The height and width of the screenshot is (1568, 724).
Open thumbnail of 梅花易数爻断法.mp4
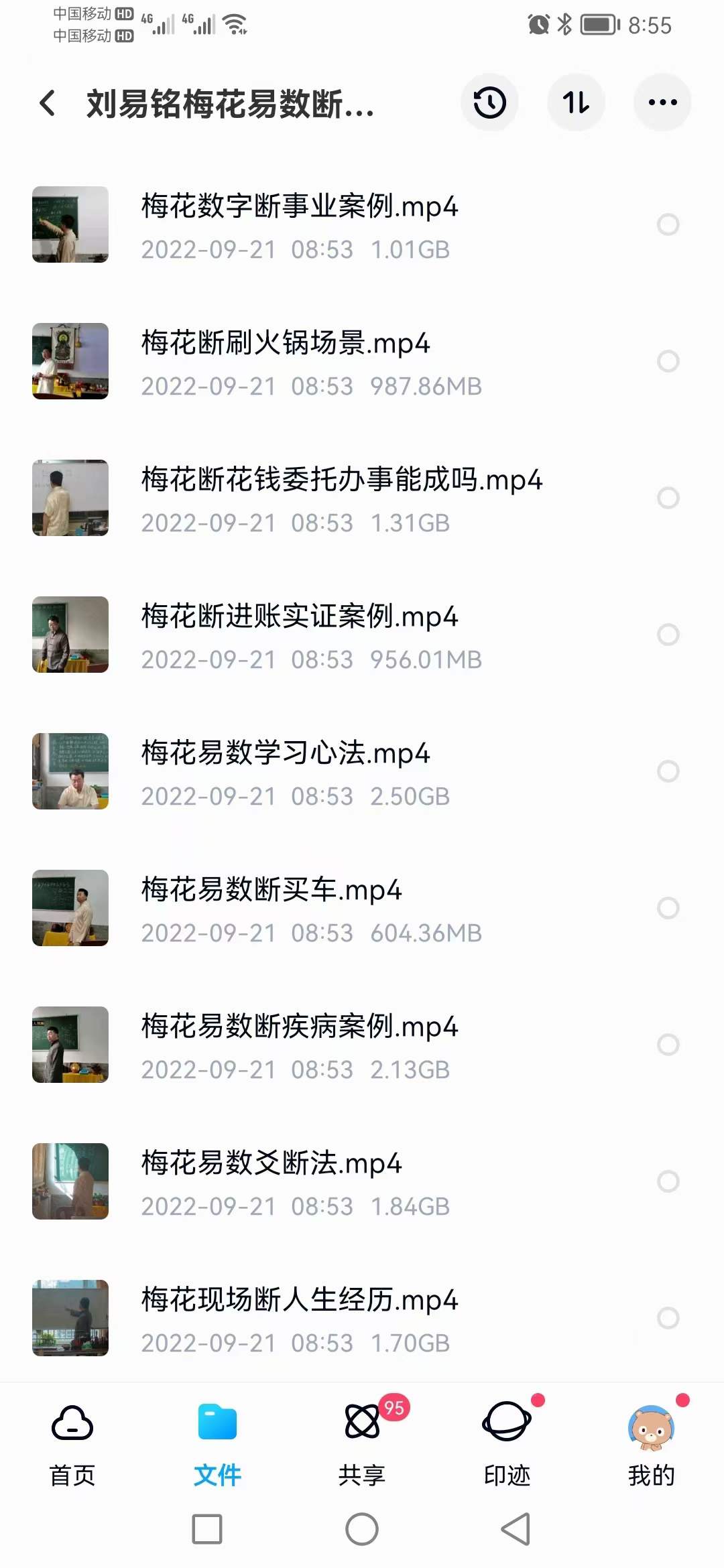click(x=70, y=1181)
